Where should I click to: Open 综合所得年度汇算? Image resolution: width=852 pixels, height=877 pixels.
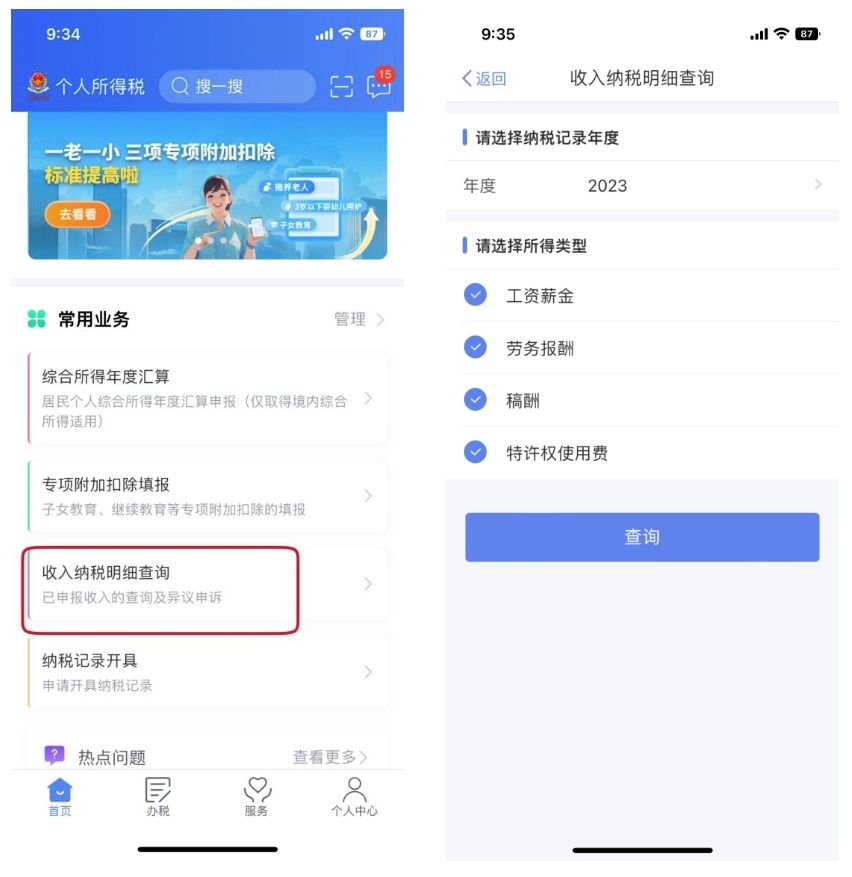click(207, 398)
